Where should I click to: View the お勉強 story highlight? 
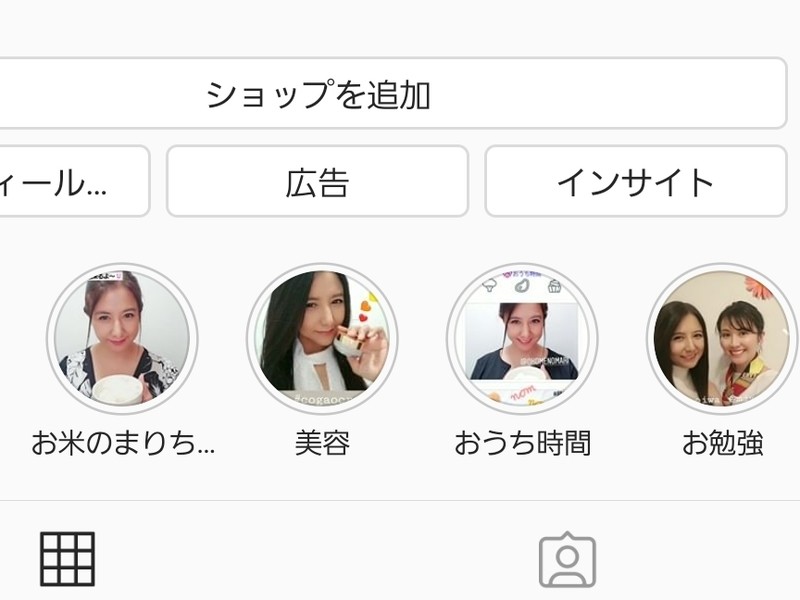tap(722, 340)
